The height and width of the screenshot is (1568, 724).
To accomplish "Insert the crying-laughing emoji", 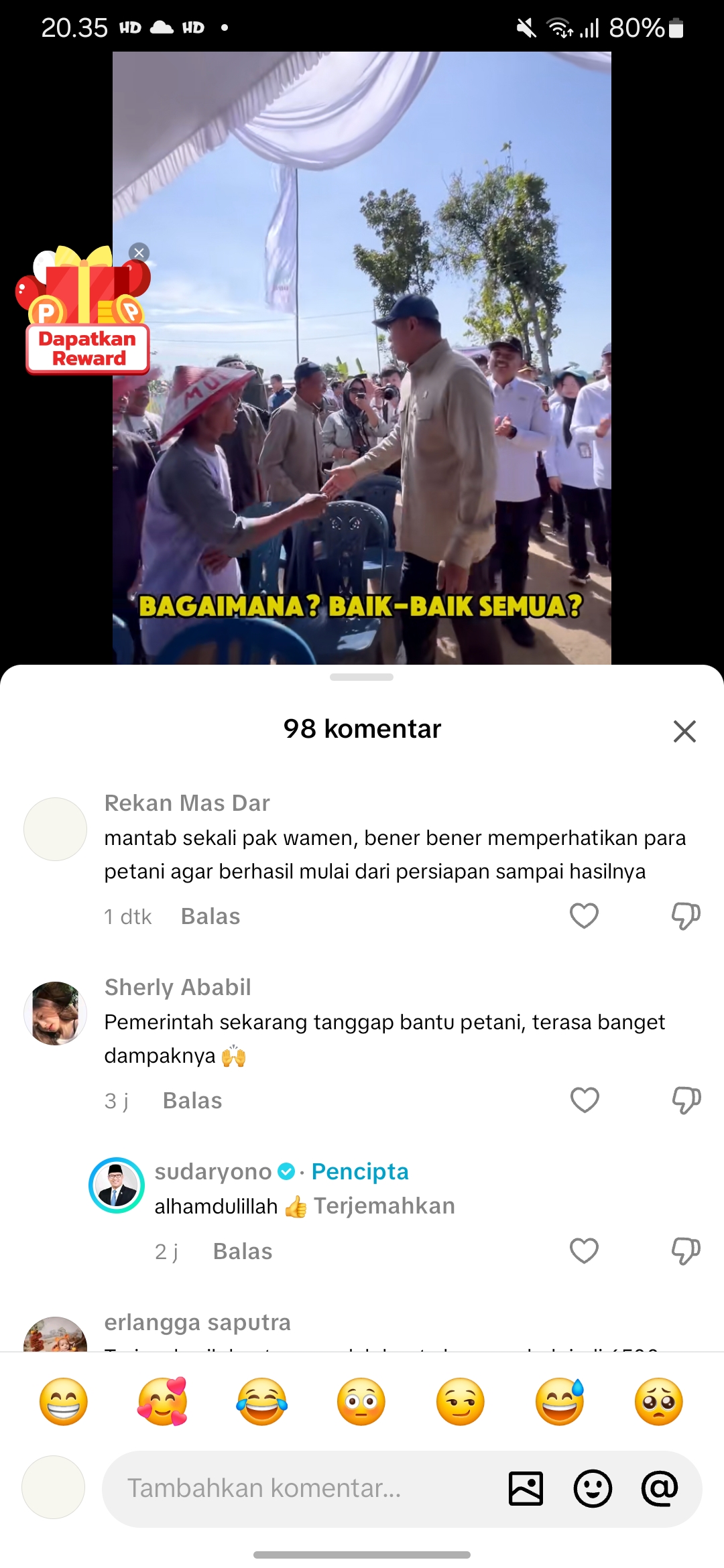I will (x=261, y=1401).
